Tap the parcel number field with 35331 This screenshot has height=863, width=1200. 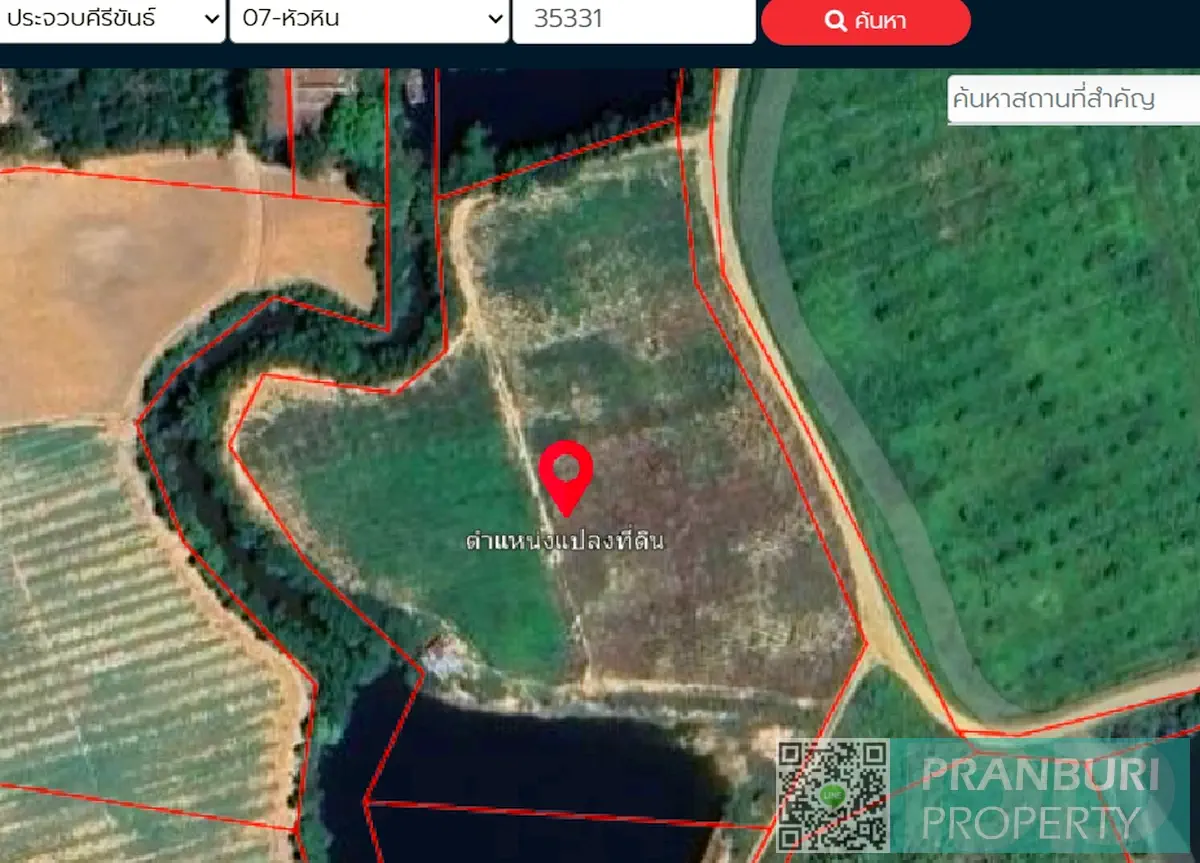pyautogui.click(x=633, y=20)
